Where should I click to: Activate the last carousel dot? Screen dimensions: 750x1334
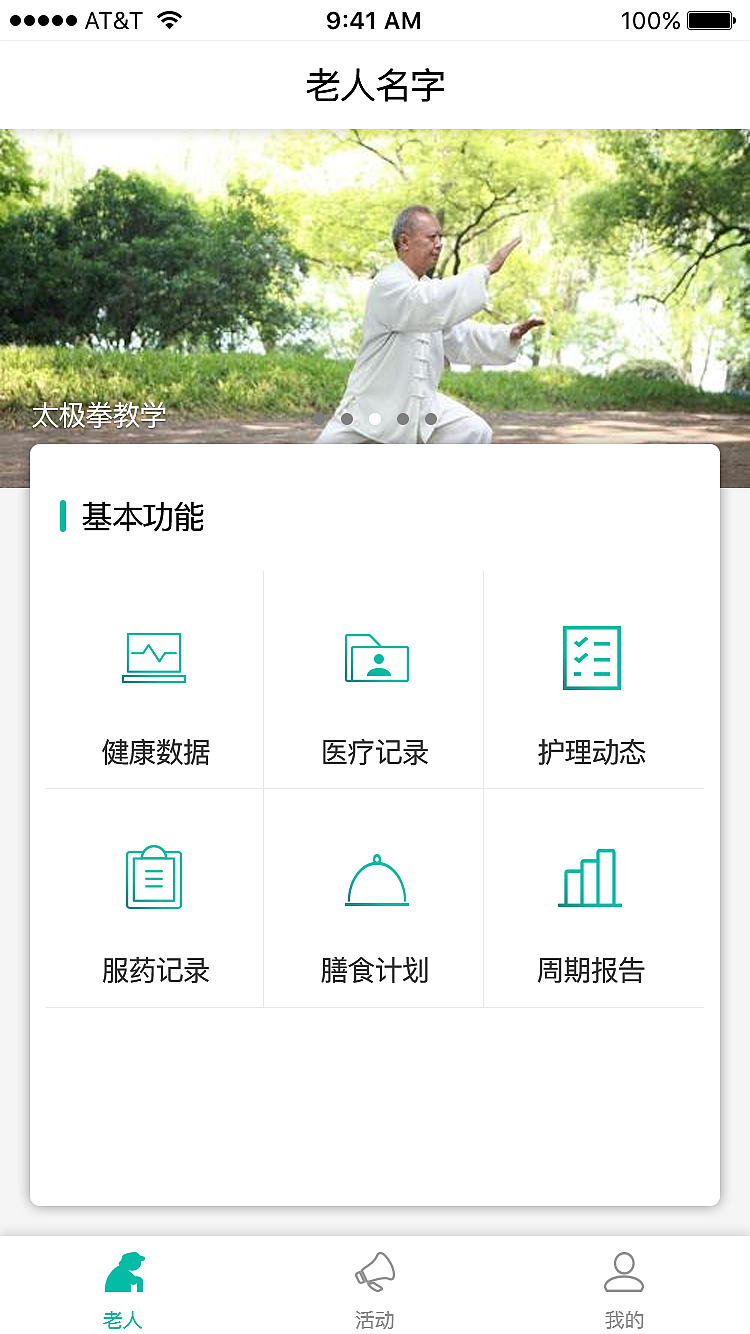(x=430, y=419)
